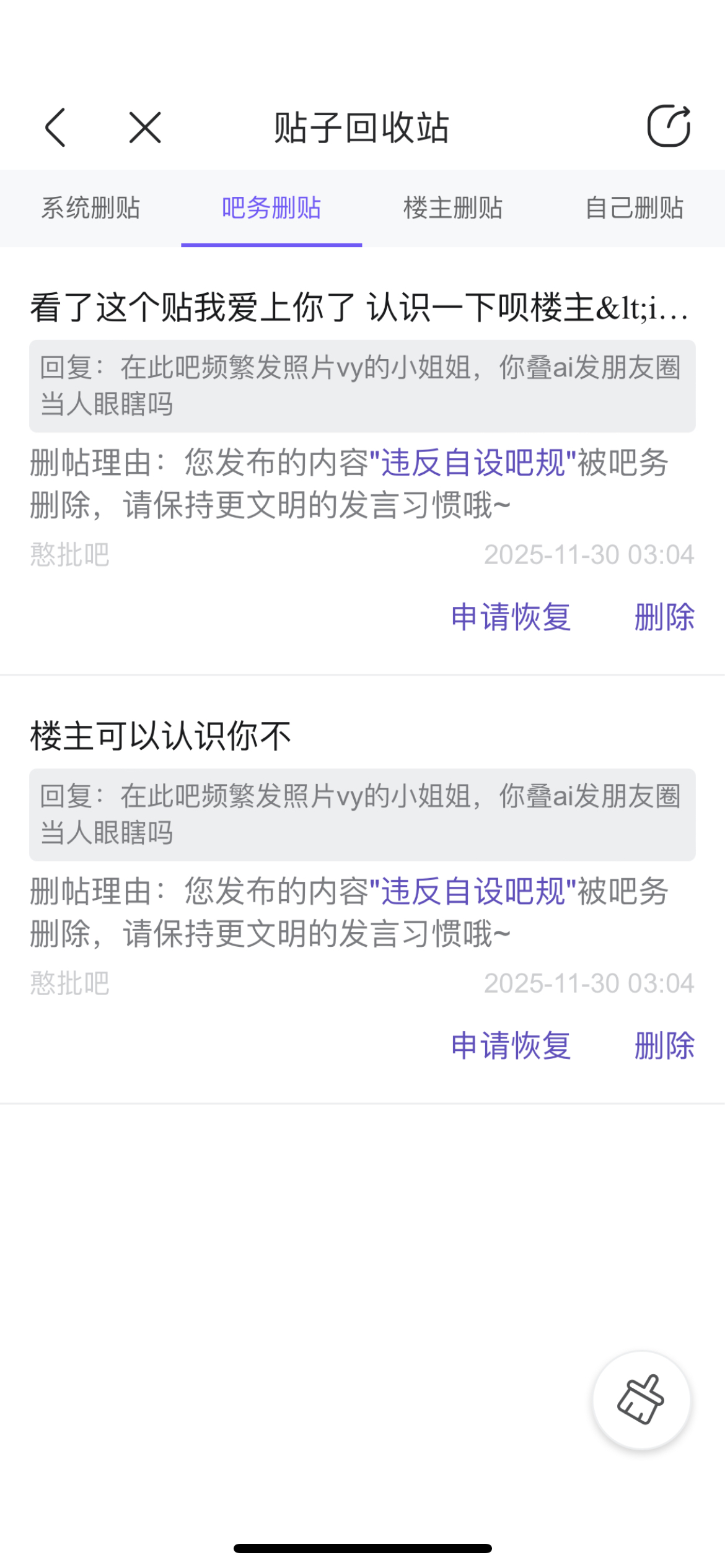Go back using the left arrow
The height and width of the screenshot is (1568, 725).
pyautogui.click(x=56, y=128)
